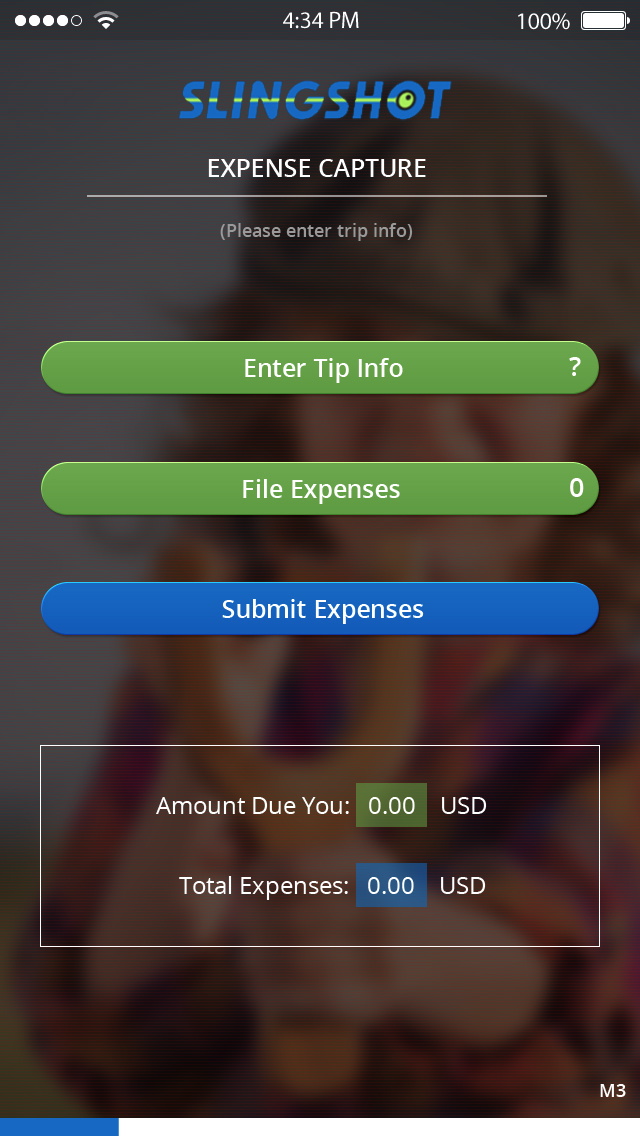
Task: Open File Expenses
Action: tap(320, 489)
